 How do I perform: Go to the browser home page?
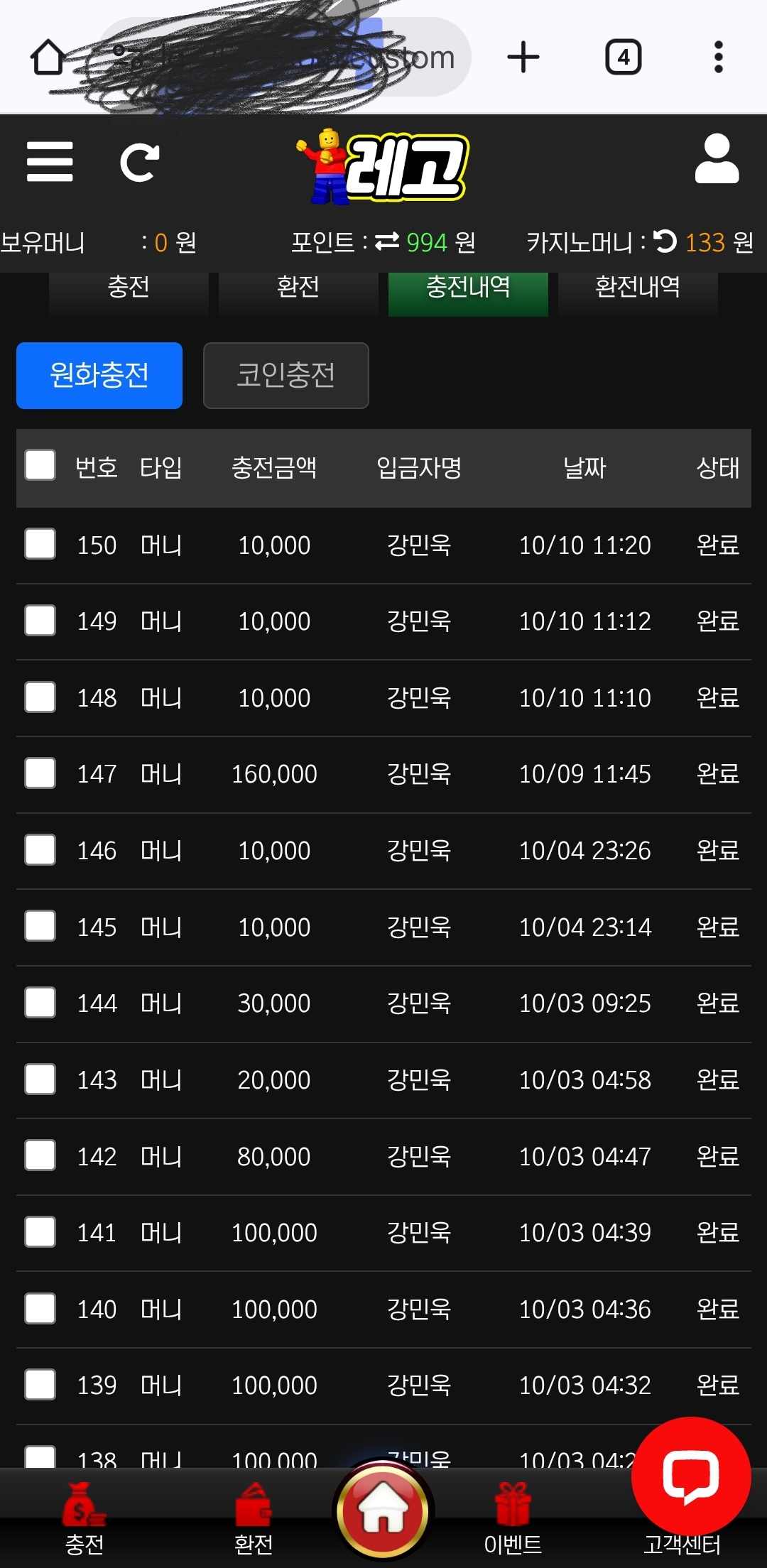pos(48,57)
